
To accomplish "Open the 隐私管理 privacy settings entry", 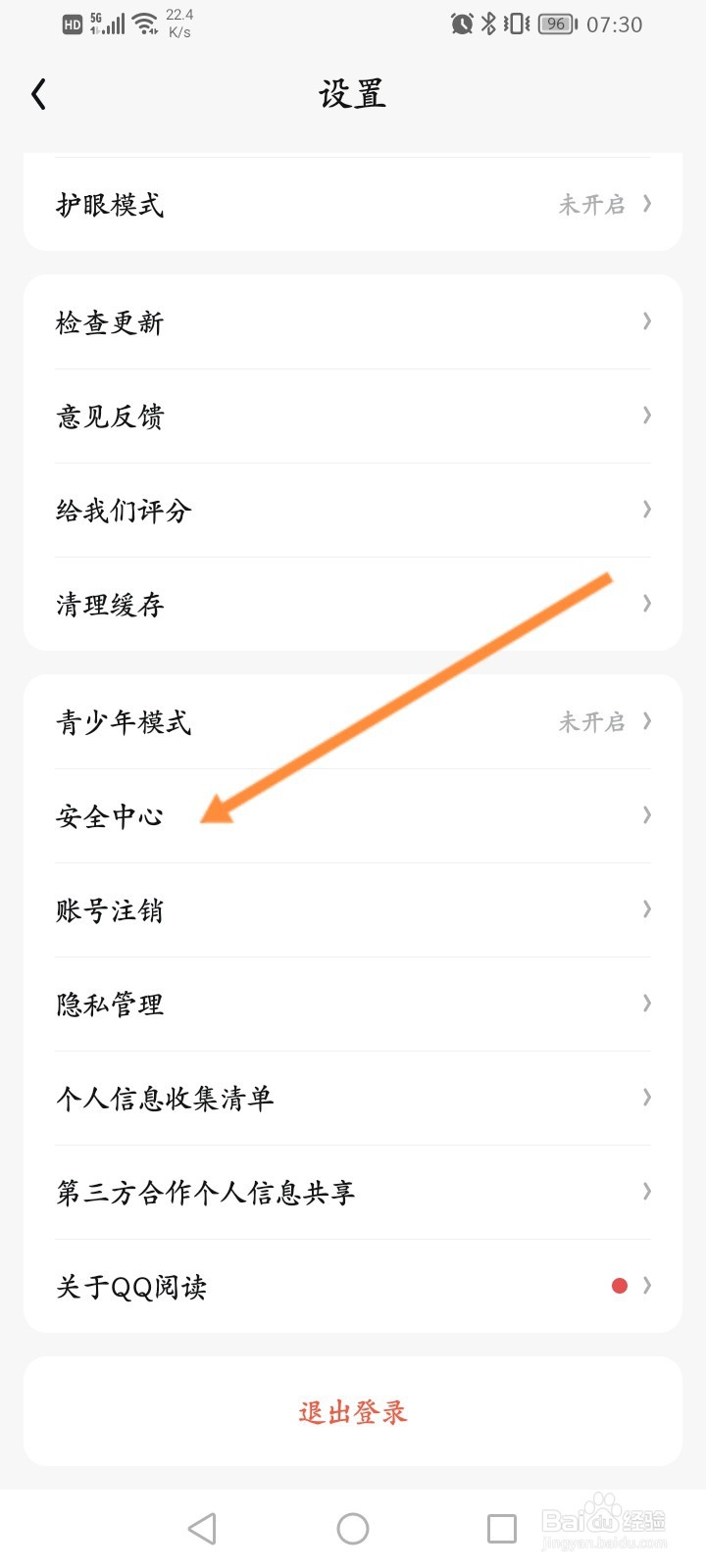I will coord(353,1004).
